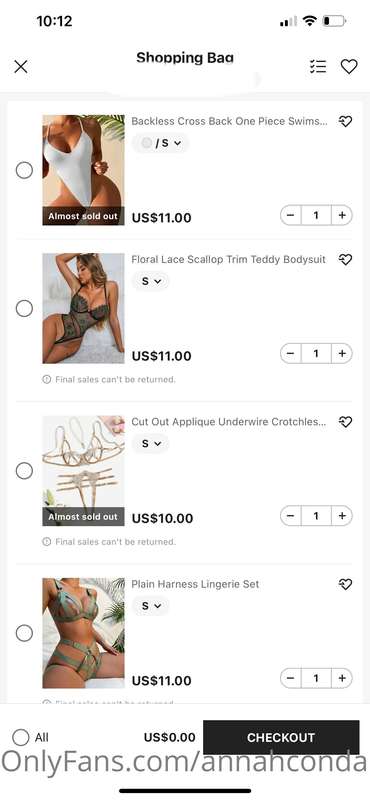Change size of Cut Out Applique item
This screenshot has height=800, width=370.
point(150,443)
